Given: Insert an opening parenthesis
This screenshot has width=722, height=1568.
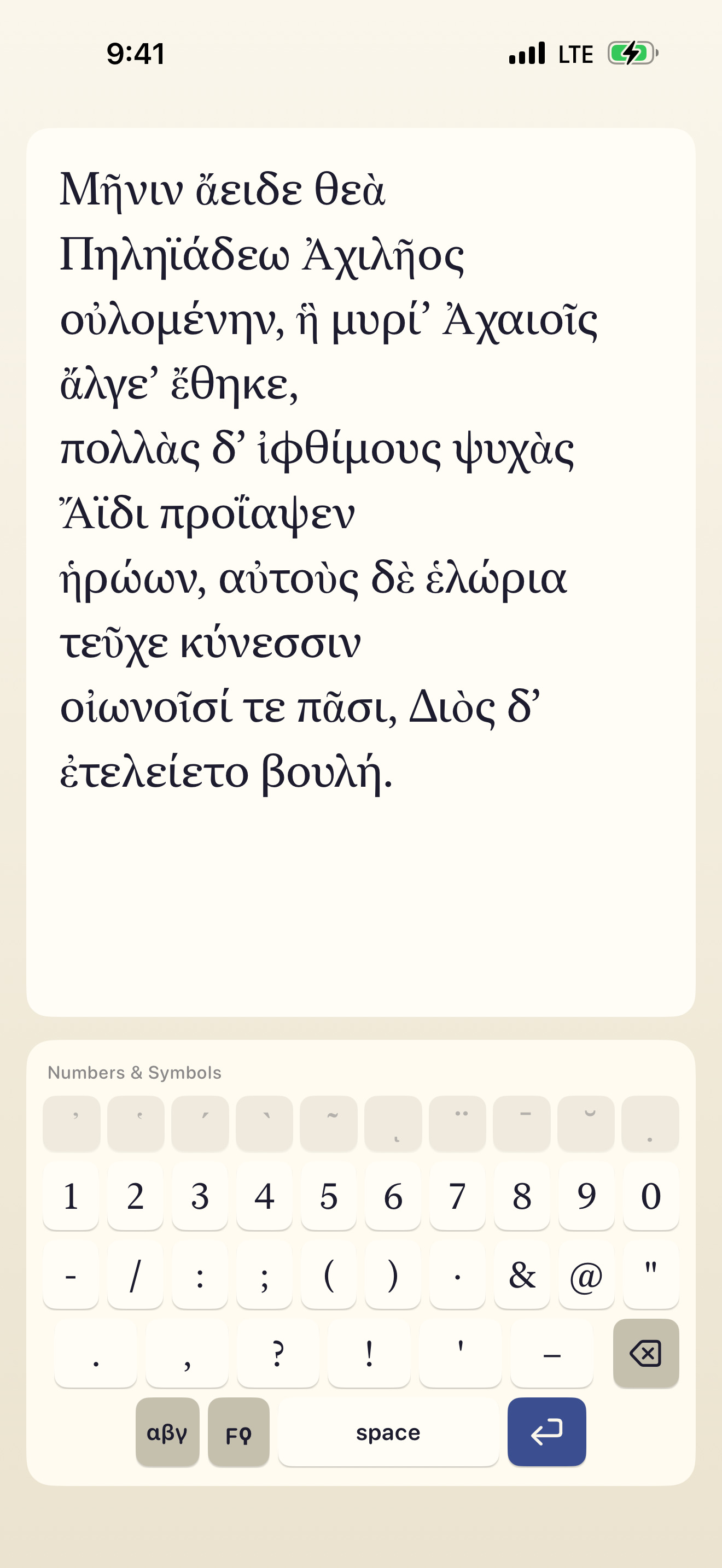Looking at the screenshot, I should click(328, 1275).
